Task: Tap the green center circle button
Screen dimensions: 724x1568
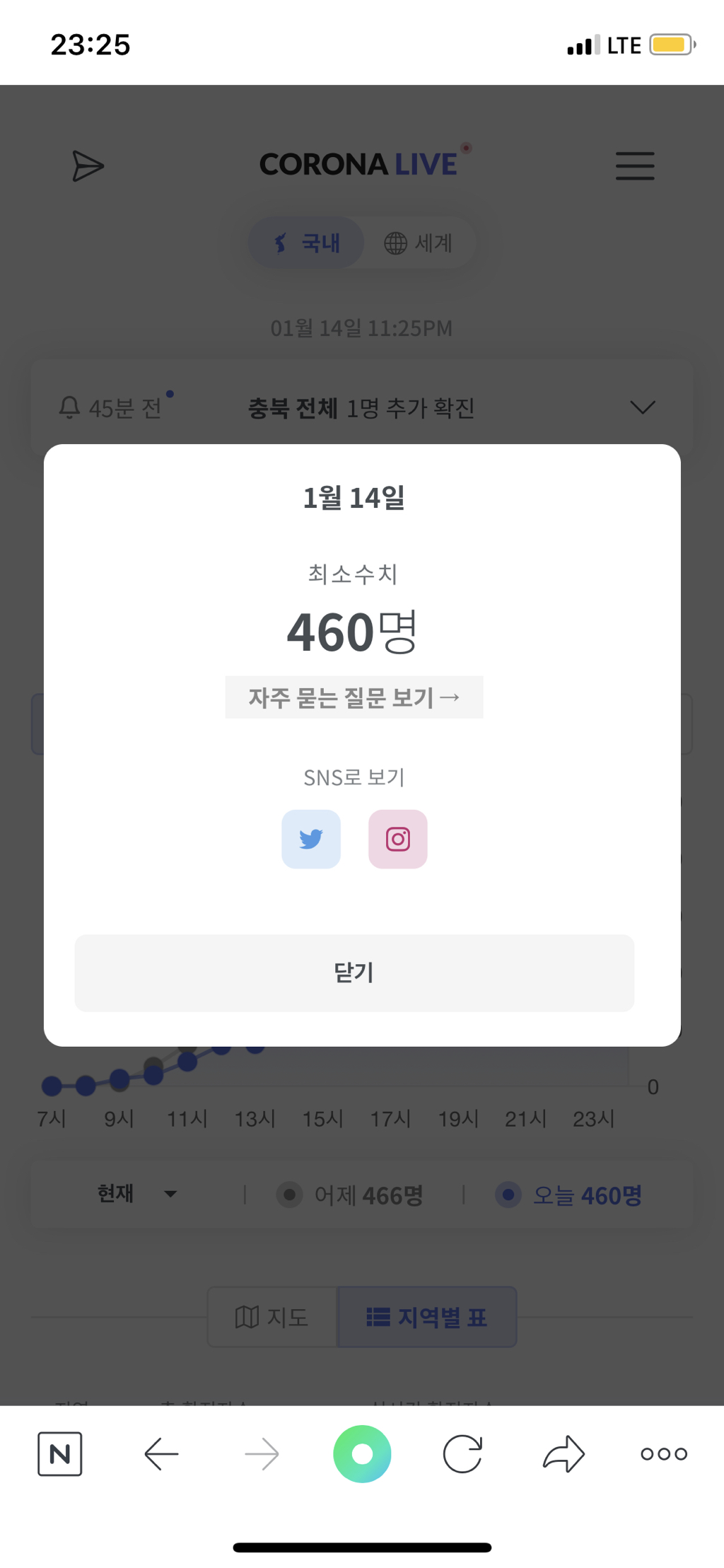Action: tap(362, 1454)
